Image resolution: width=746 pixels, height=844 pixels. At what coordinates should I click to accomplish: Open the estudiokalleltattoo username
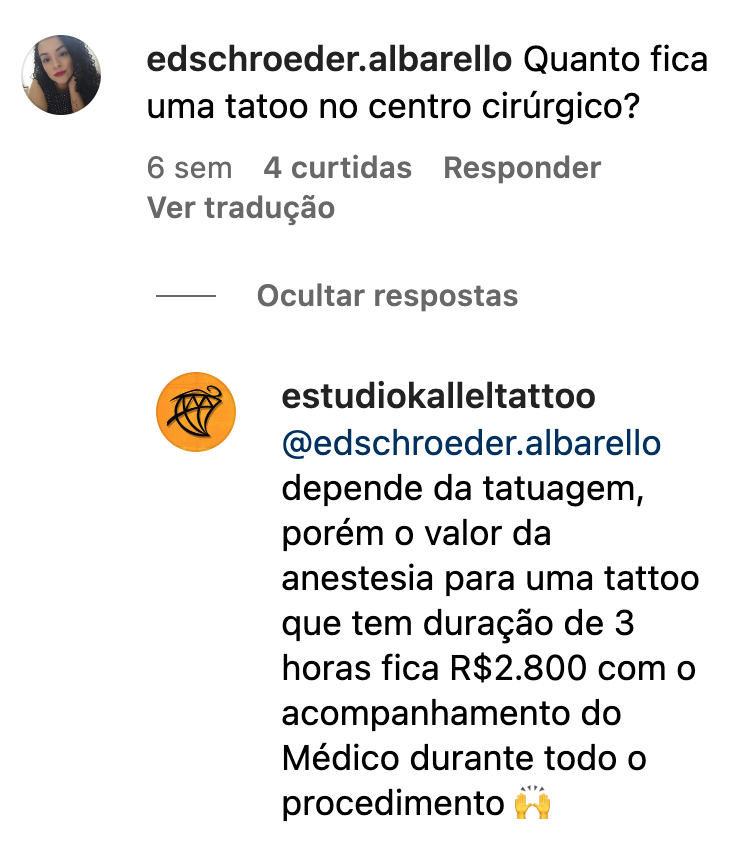point(439,397)
